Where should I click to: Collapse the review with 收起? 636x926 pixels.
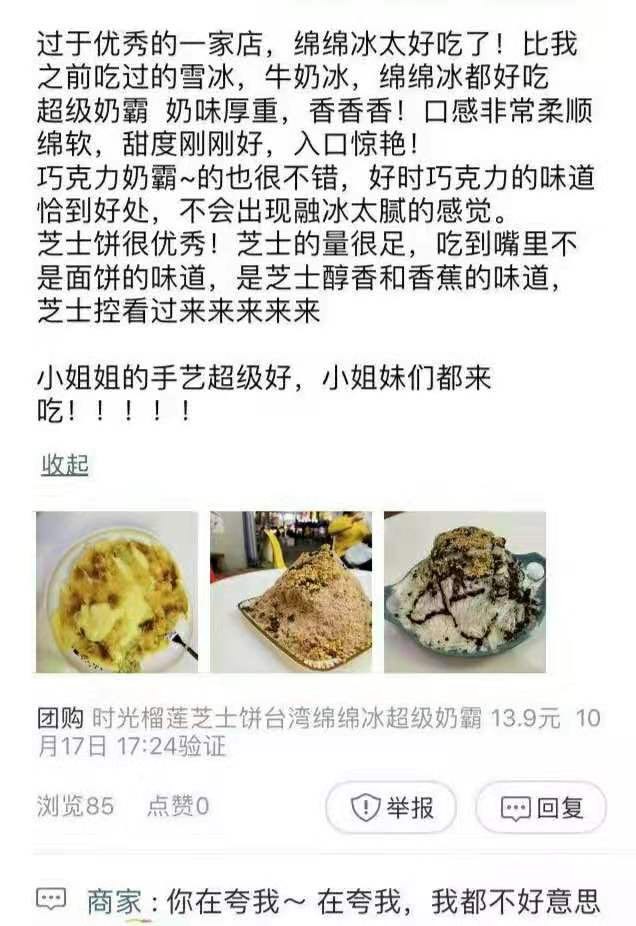click(65, 464)
